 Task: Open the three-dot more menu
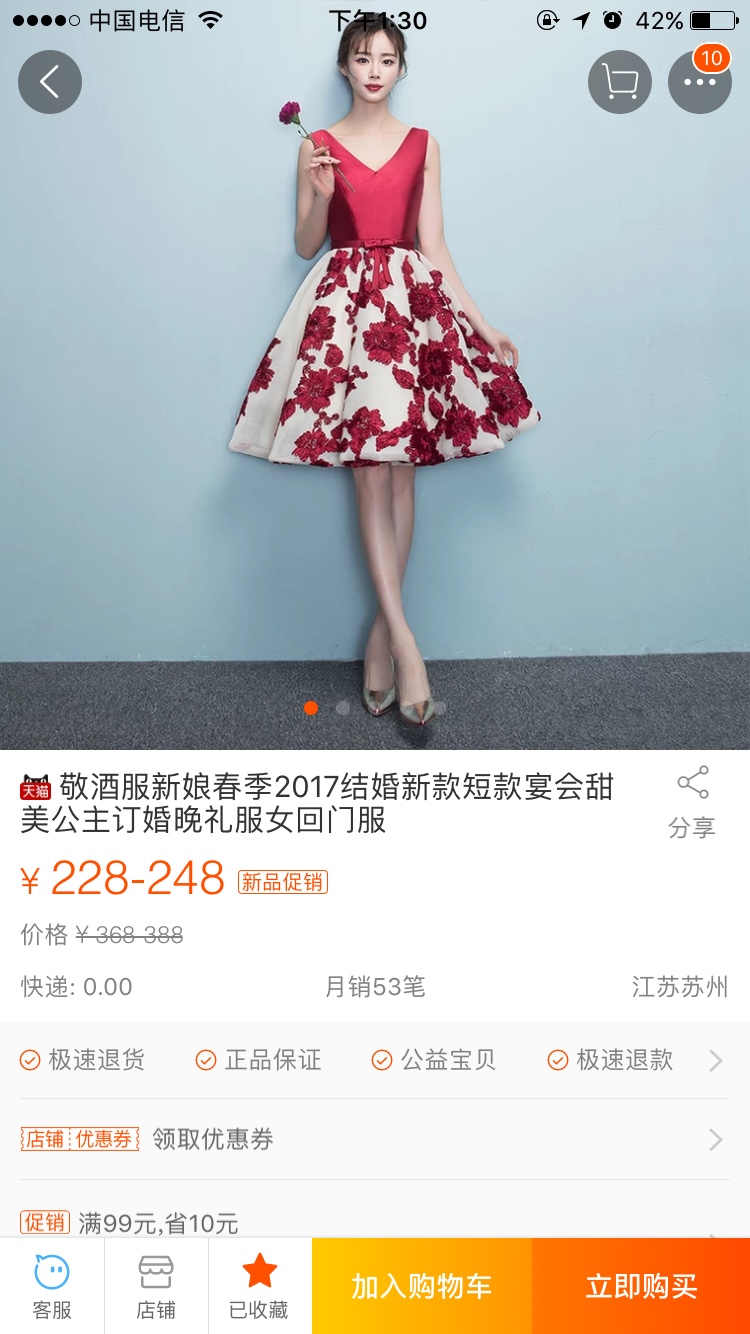(700, 82)
